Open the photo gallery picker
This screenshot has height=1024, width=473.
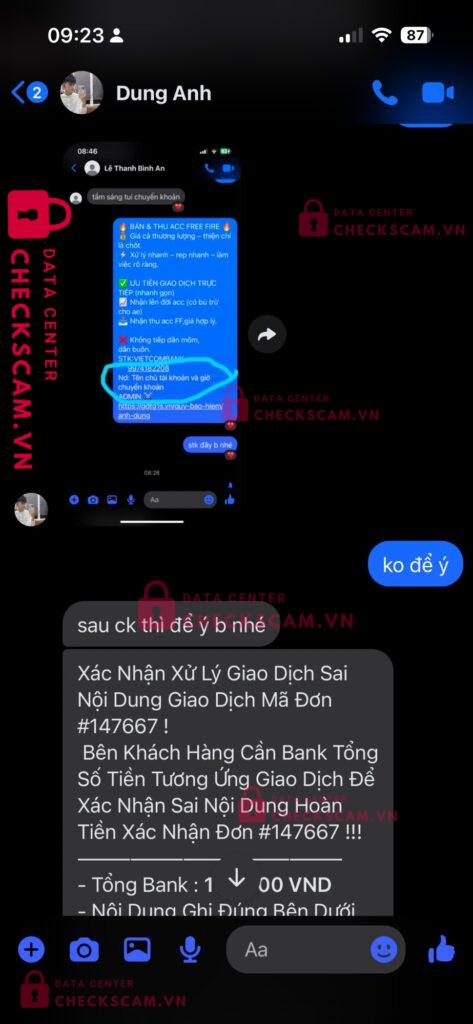137,949
